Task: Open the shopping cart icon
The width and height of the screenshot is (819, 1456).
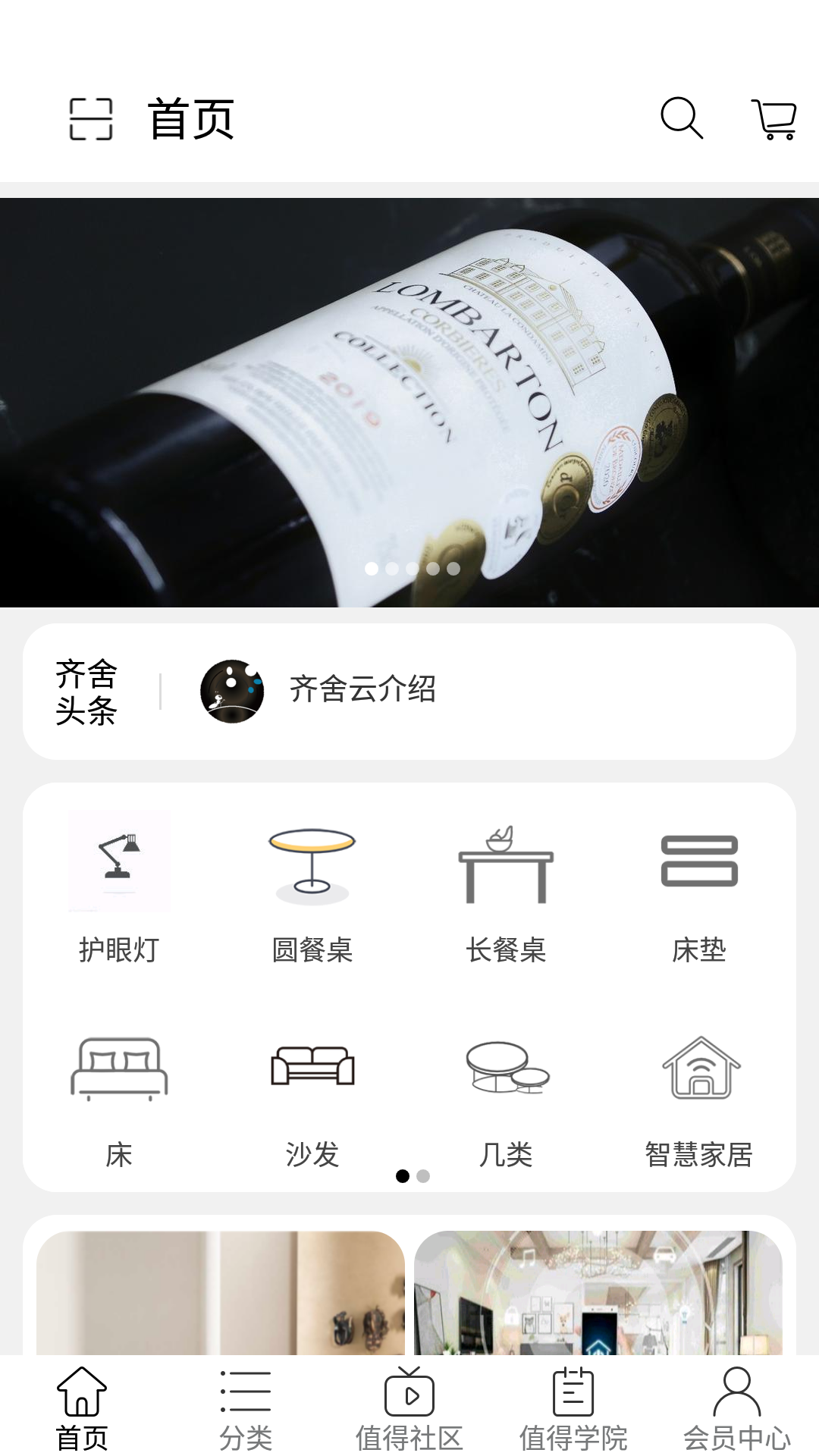Action: point(774,119)
